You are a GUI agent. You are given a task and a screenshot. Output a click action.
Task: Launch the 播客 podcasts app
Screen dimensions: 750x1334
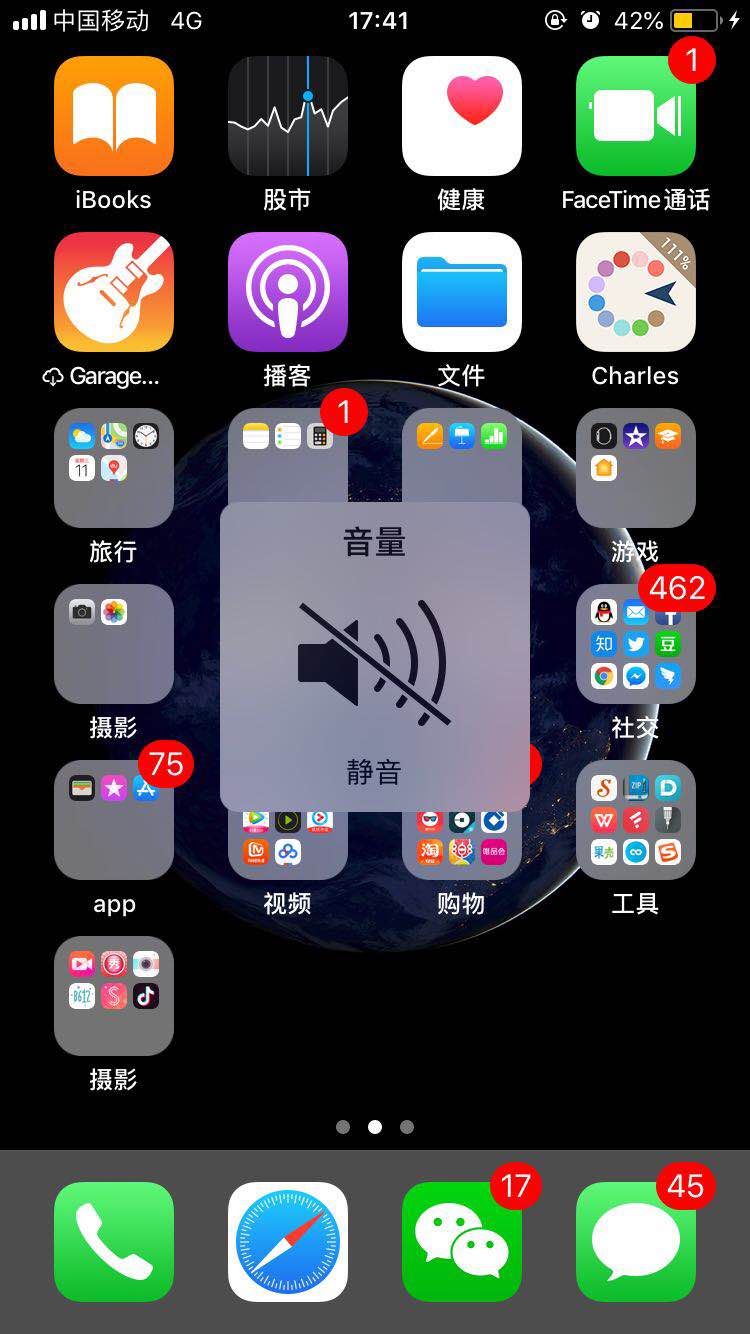(x=287, y=291)
